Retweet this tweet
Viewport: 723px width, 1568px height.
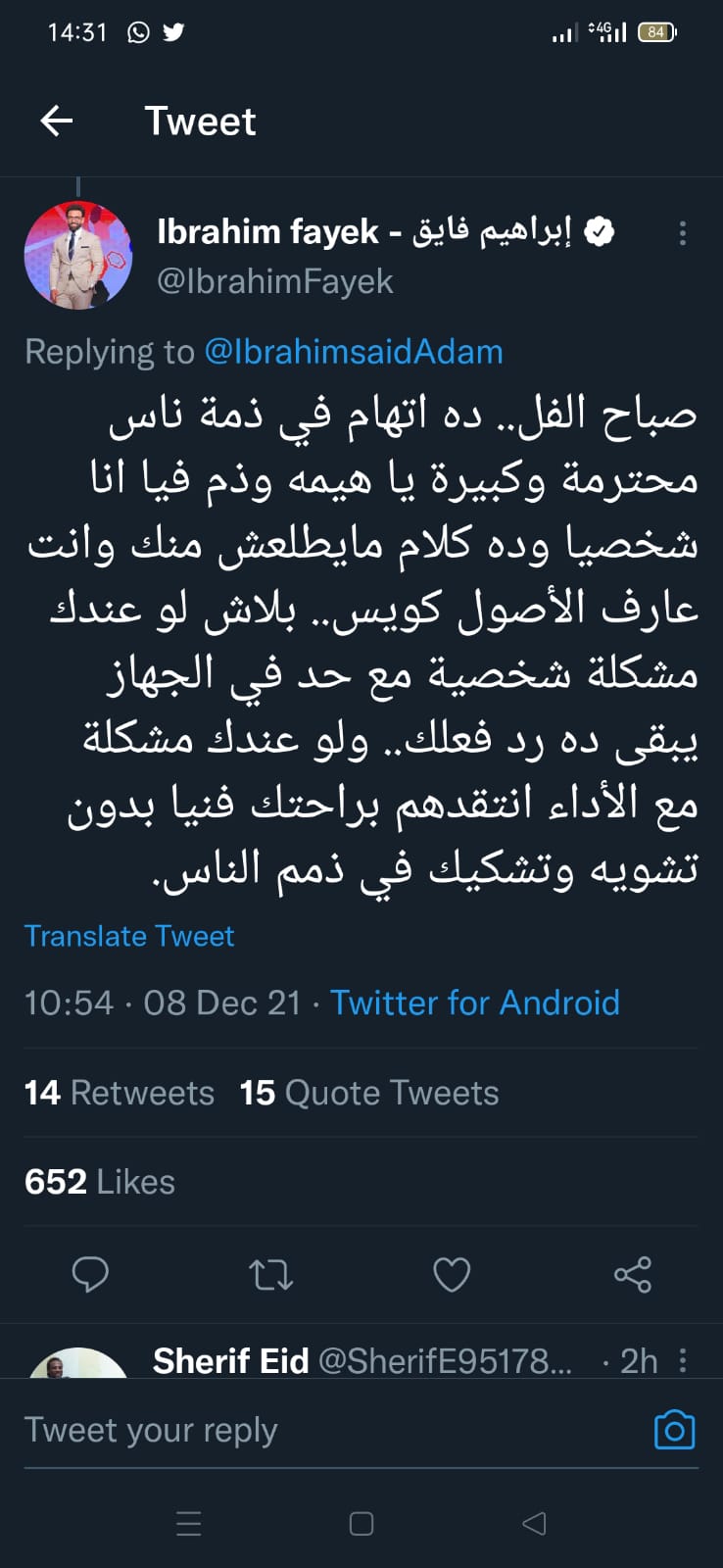click(x=271, y=1274)
